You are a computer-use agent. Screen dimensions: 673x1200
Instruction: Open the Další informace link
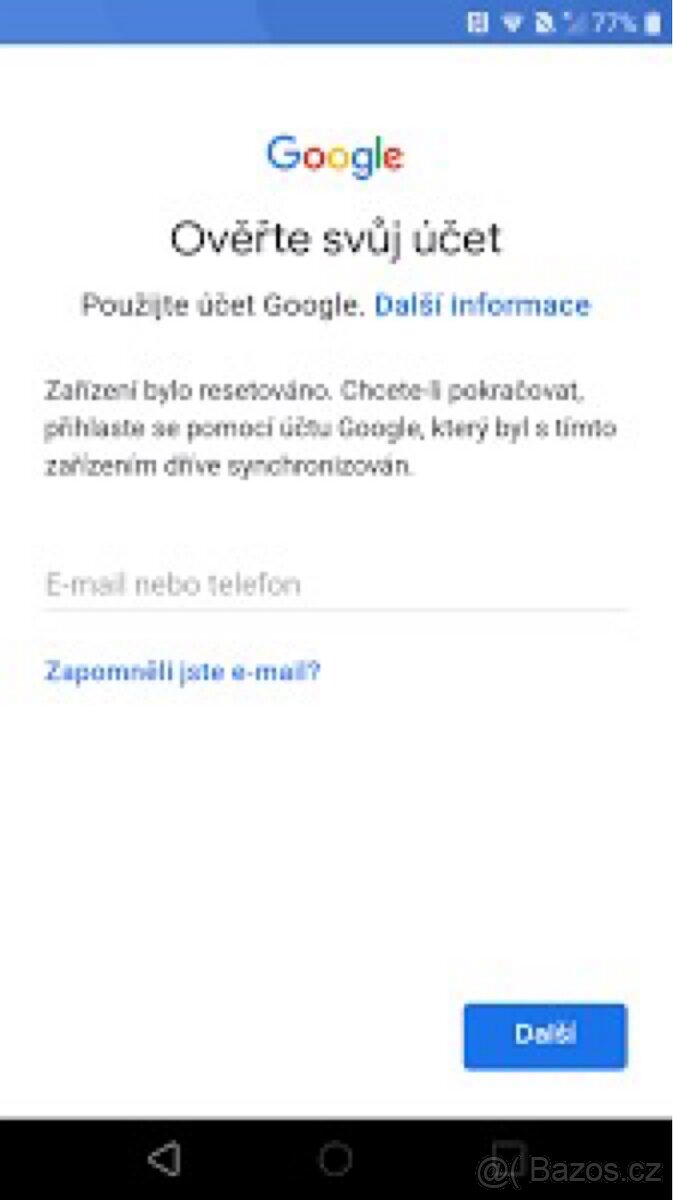(482, 305)
